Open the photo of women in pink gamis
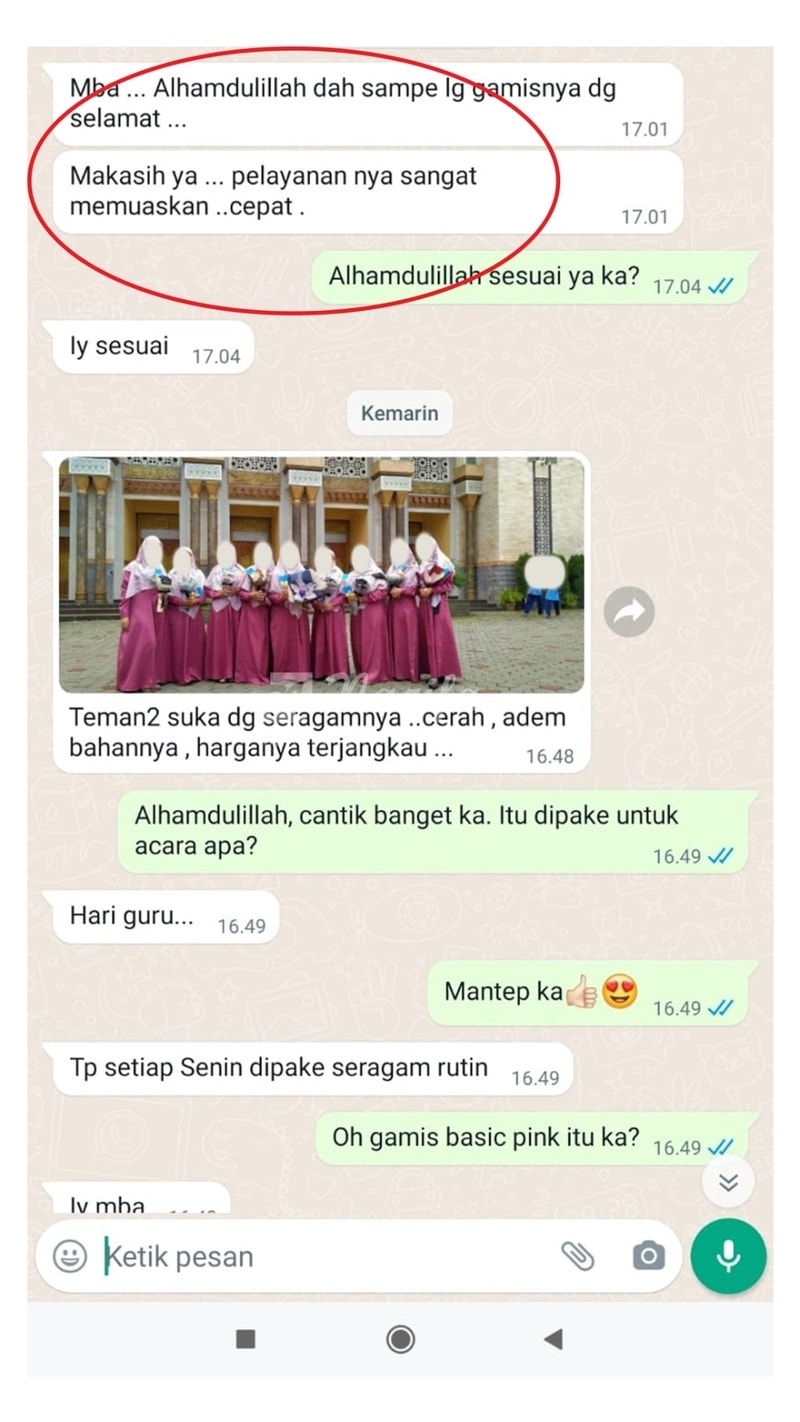The width and height of the screenshot is (800, 1422). coord(321,575)
